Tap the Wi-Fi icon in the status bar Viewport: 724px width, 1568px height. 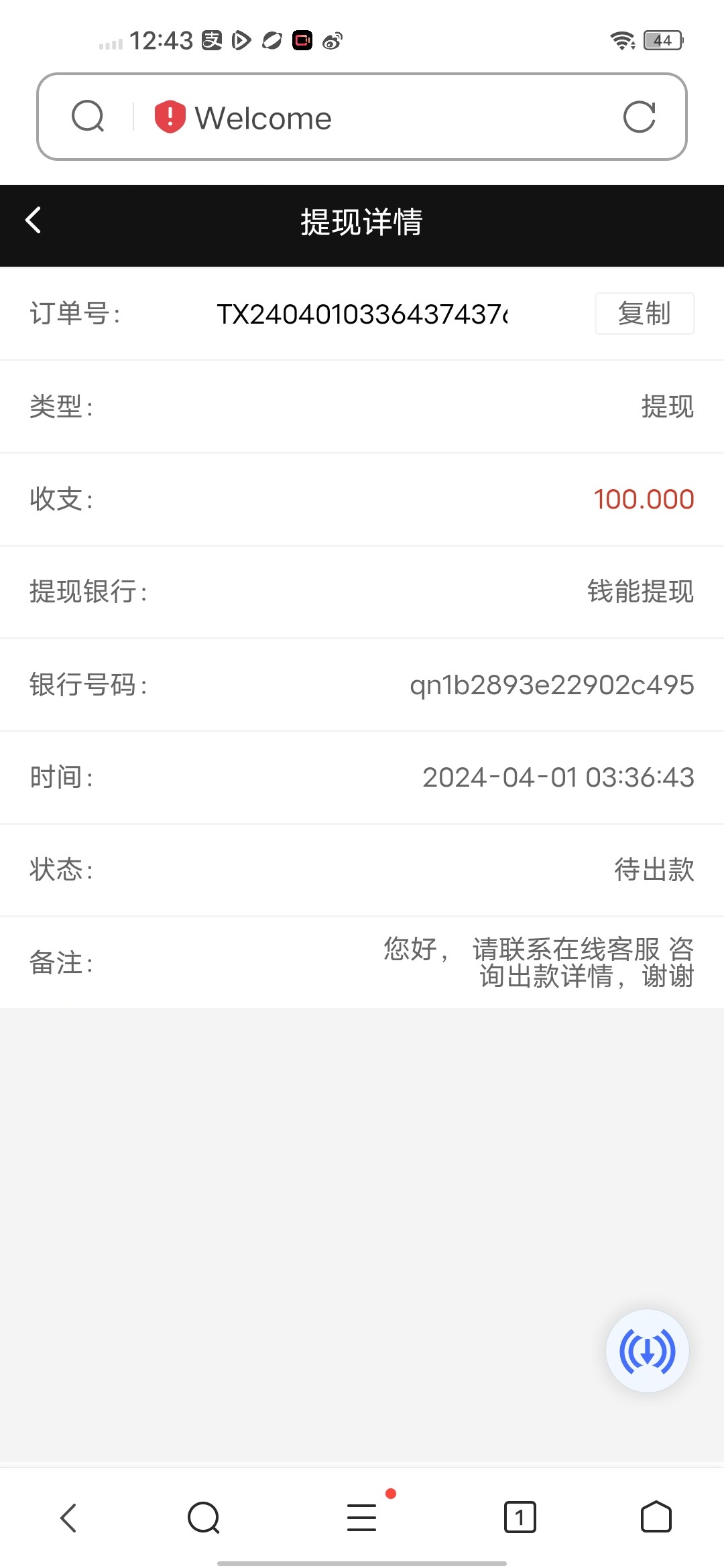(x=621, y=42)
